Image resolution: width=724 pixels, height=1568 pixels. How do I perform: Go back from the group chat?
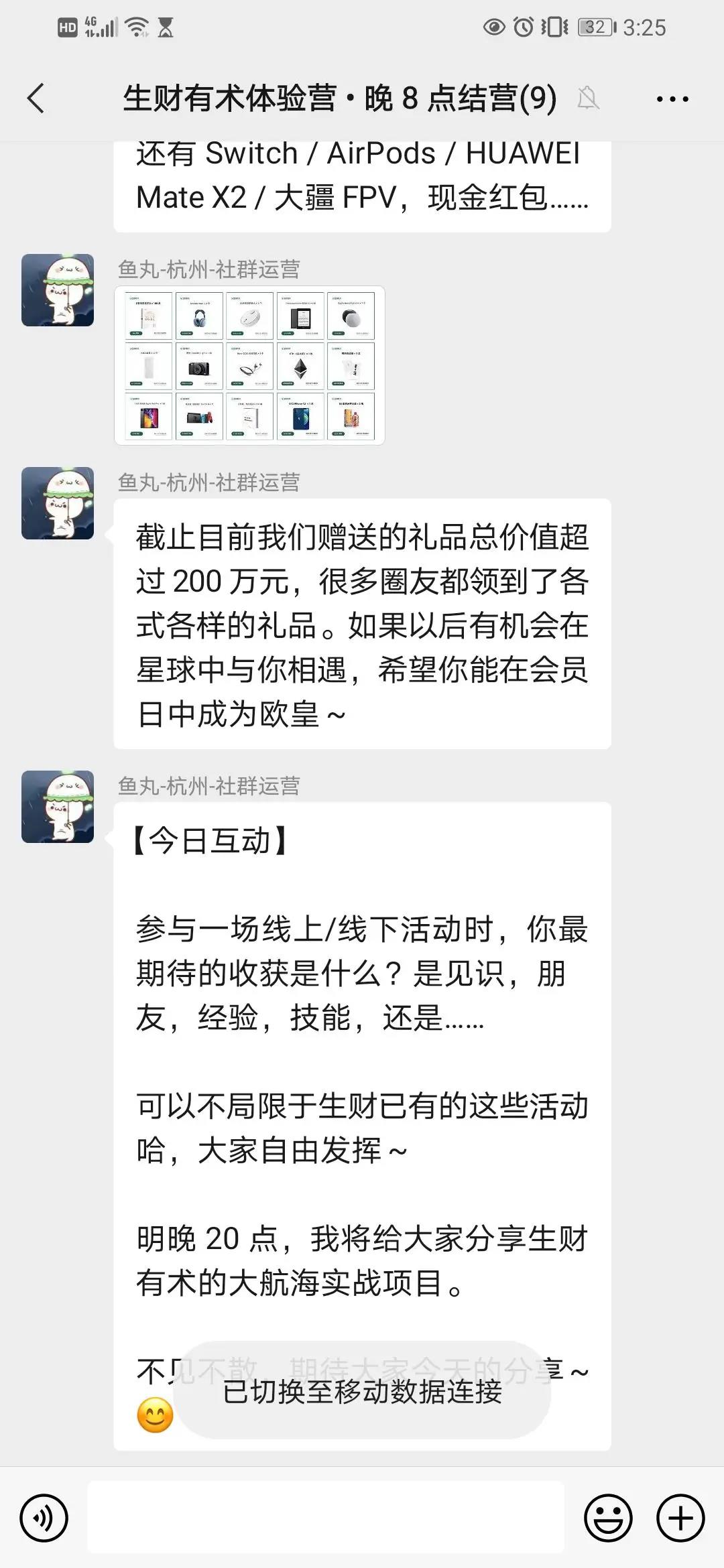pos(36,99)
